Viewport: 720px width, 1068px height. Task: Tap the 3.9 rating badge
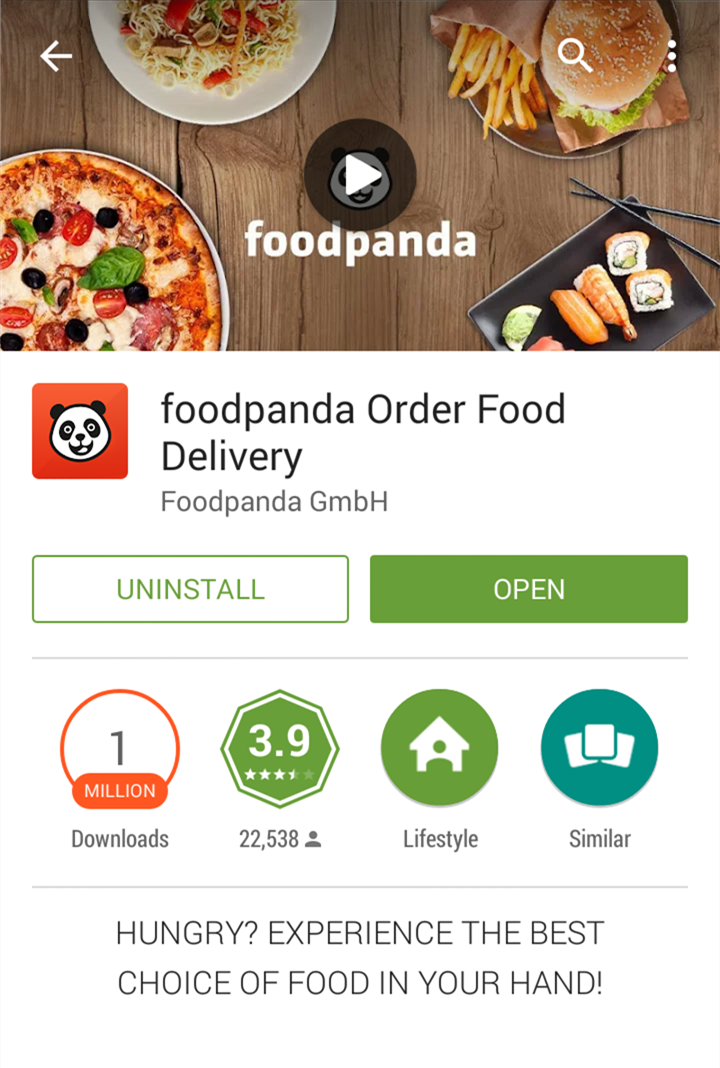[x=280, y=742]
